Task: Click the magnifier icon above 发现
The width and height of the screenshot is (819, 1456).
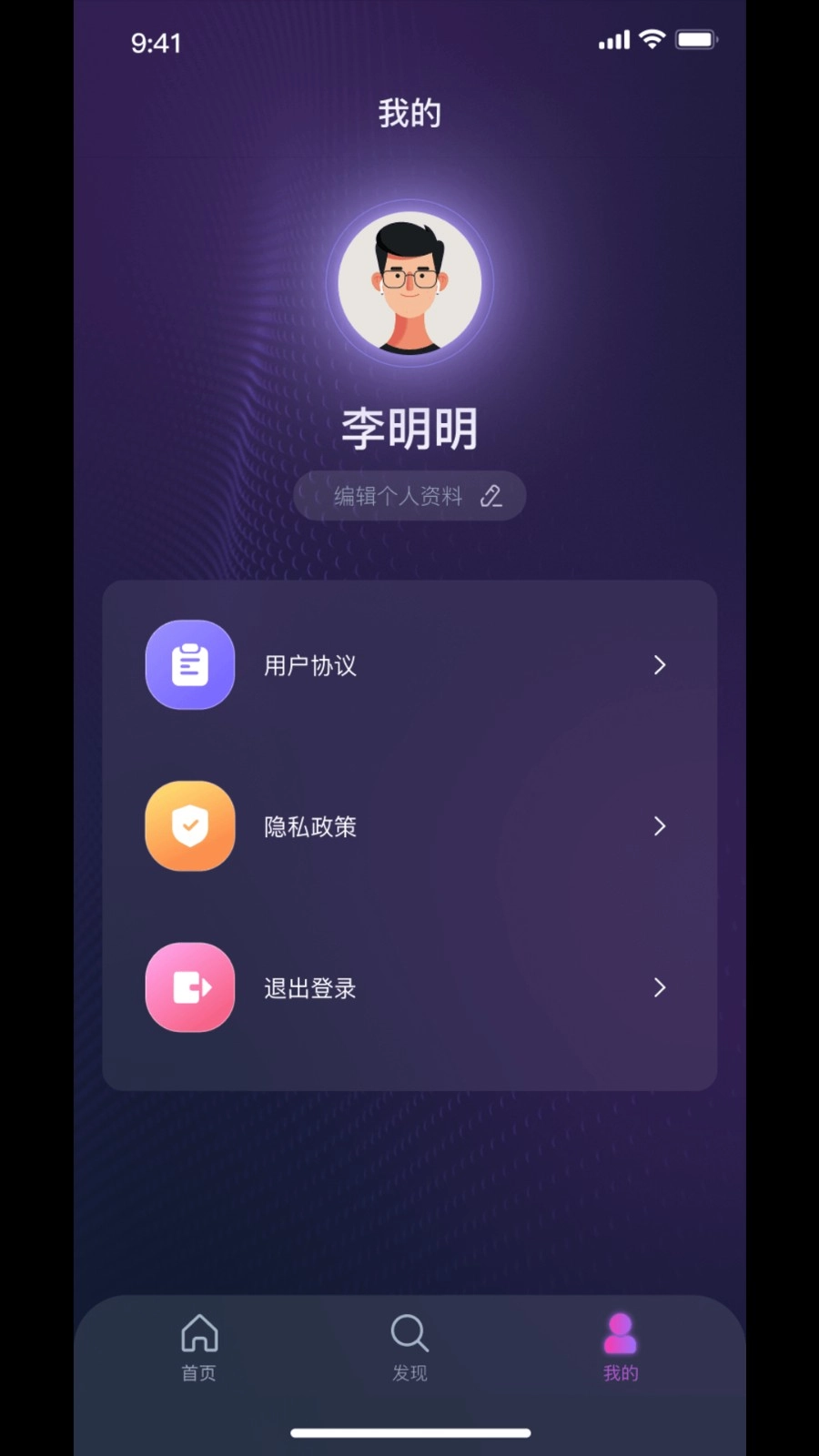Action: (x=409, y=1332)
